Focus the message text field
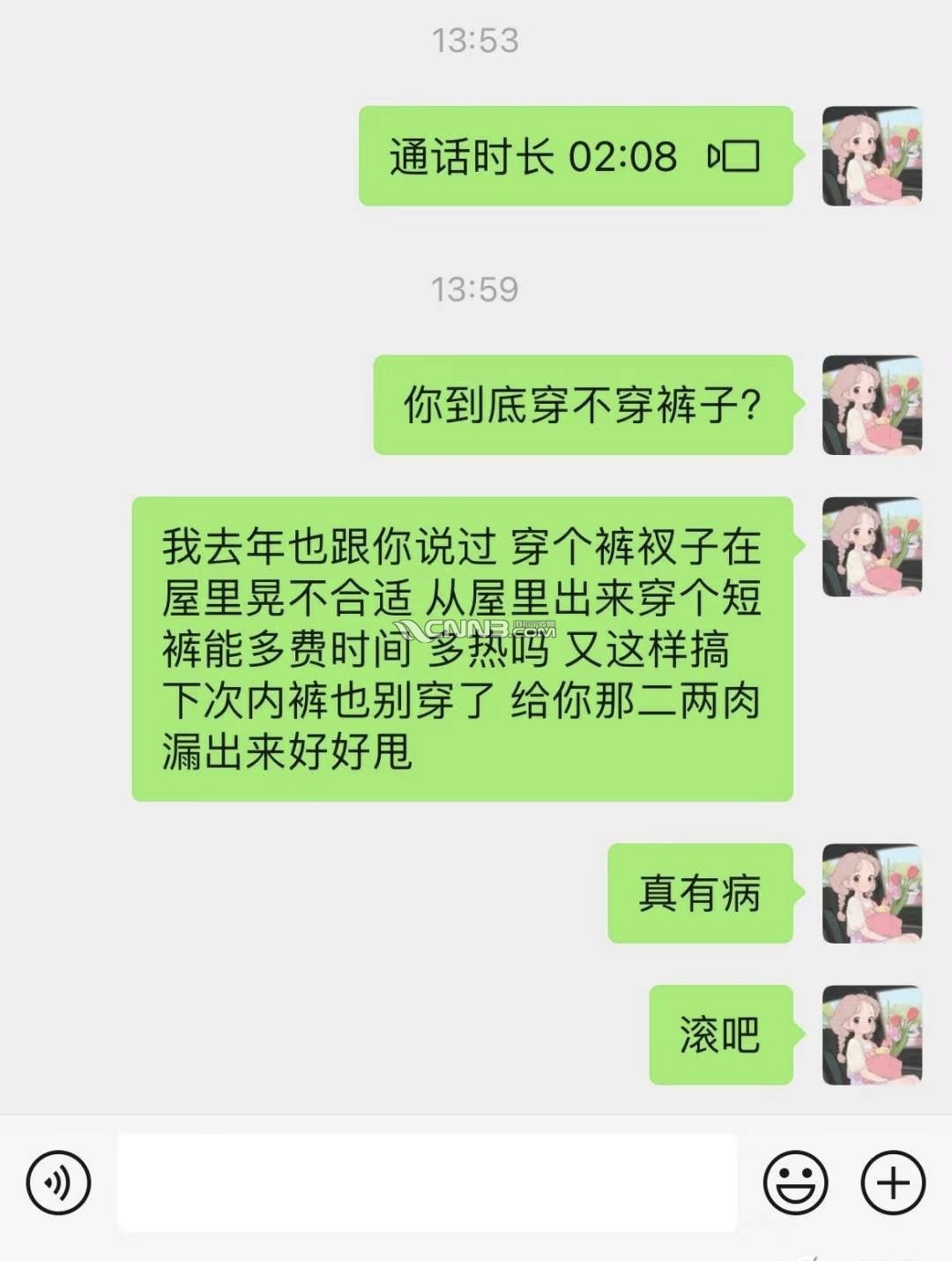 (x=427, y=1183)
